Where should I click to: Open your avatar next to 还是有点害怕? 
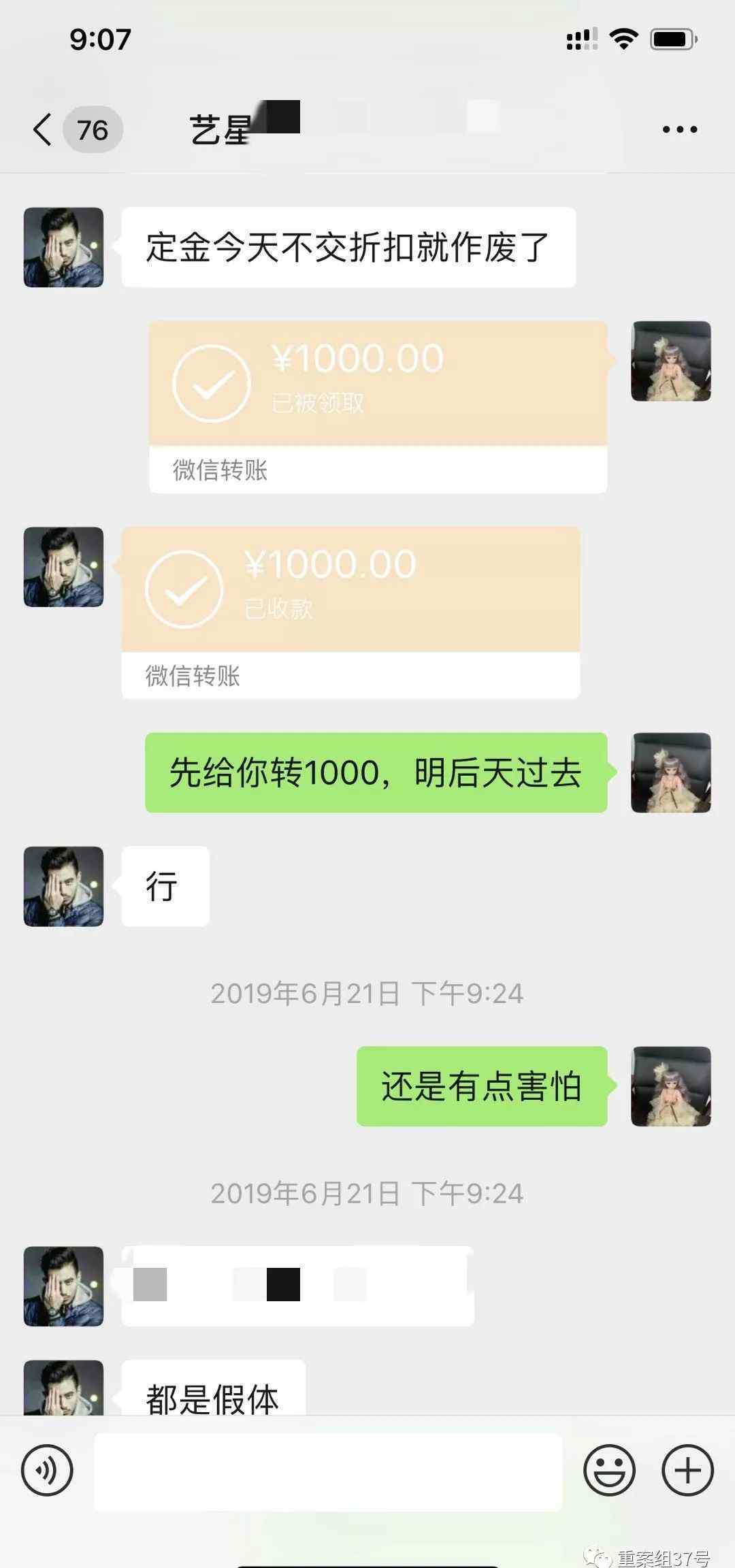[671, 1086]
